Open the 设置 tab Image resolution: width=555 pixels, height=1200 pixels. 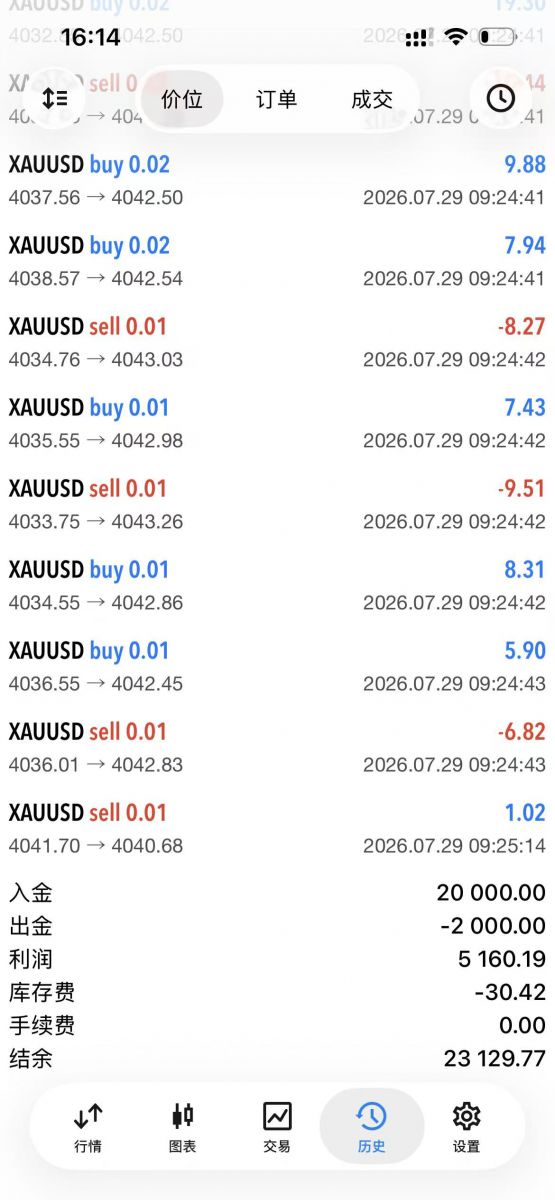point(466,1128)
